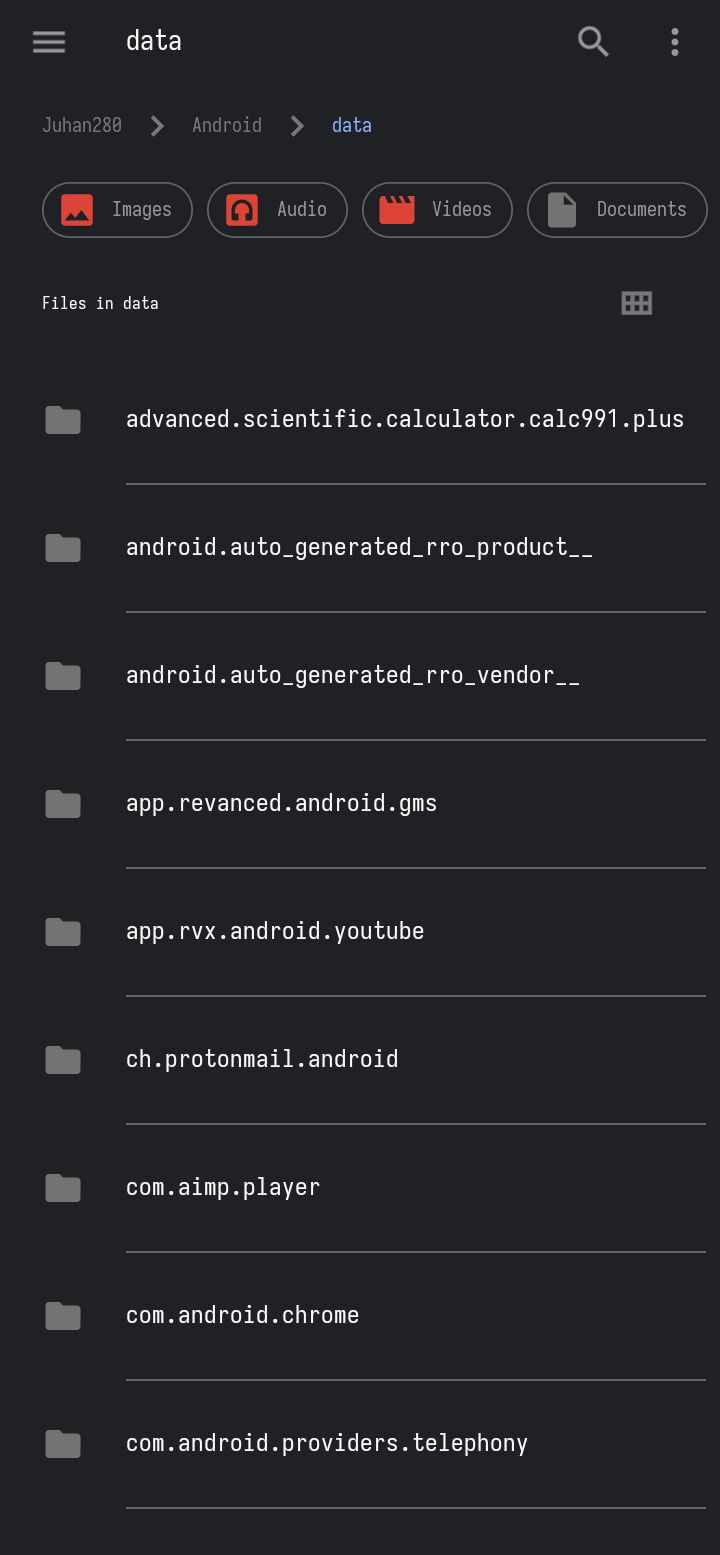Screen dimensions: 720x1555
Task: Open the app.rvx.android.youtube folder
Action: pos(275,931)
